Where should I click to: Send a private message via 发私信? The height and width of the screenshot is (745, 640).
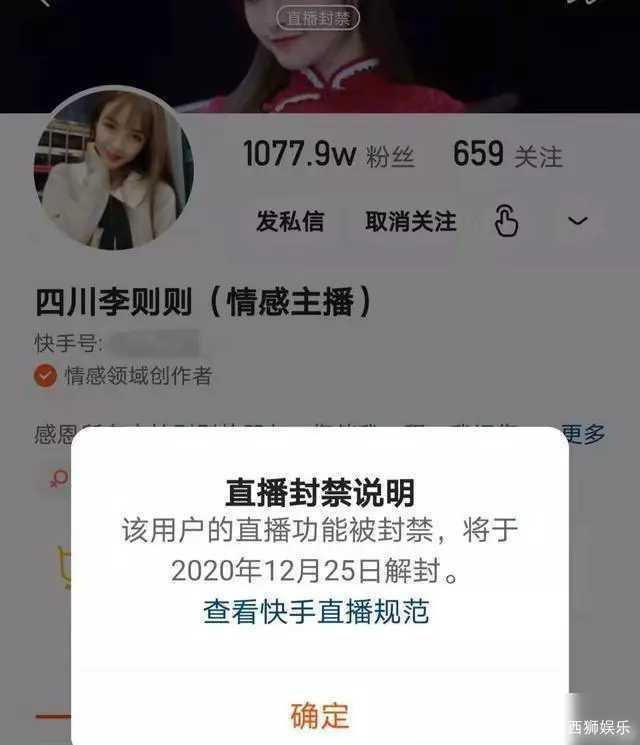(x=290, y=221)
